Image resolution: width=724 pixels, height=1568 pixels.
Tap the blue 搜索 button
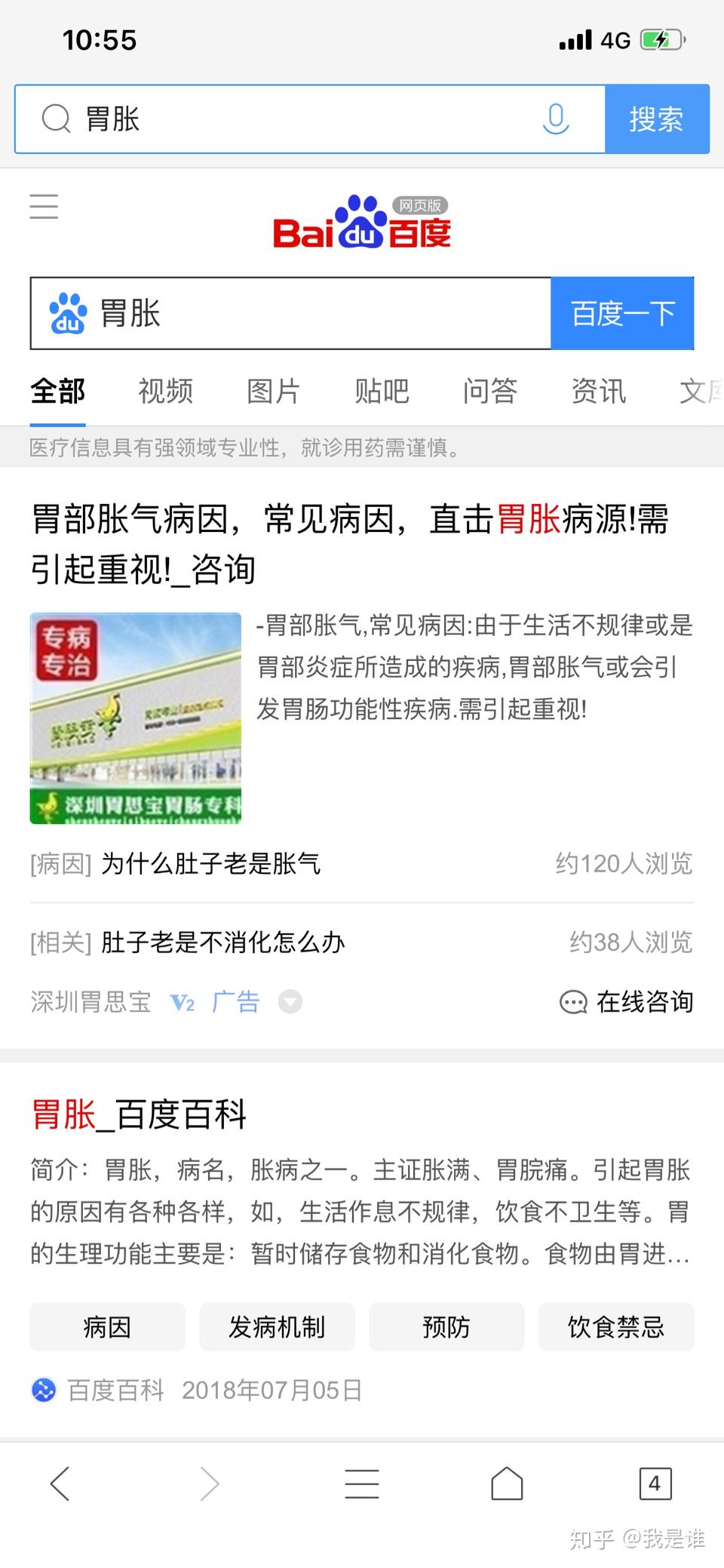point(656,119)
